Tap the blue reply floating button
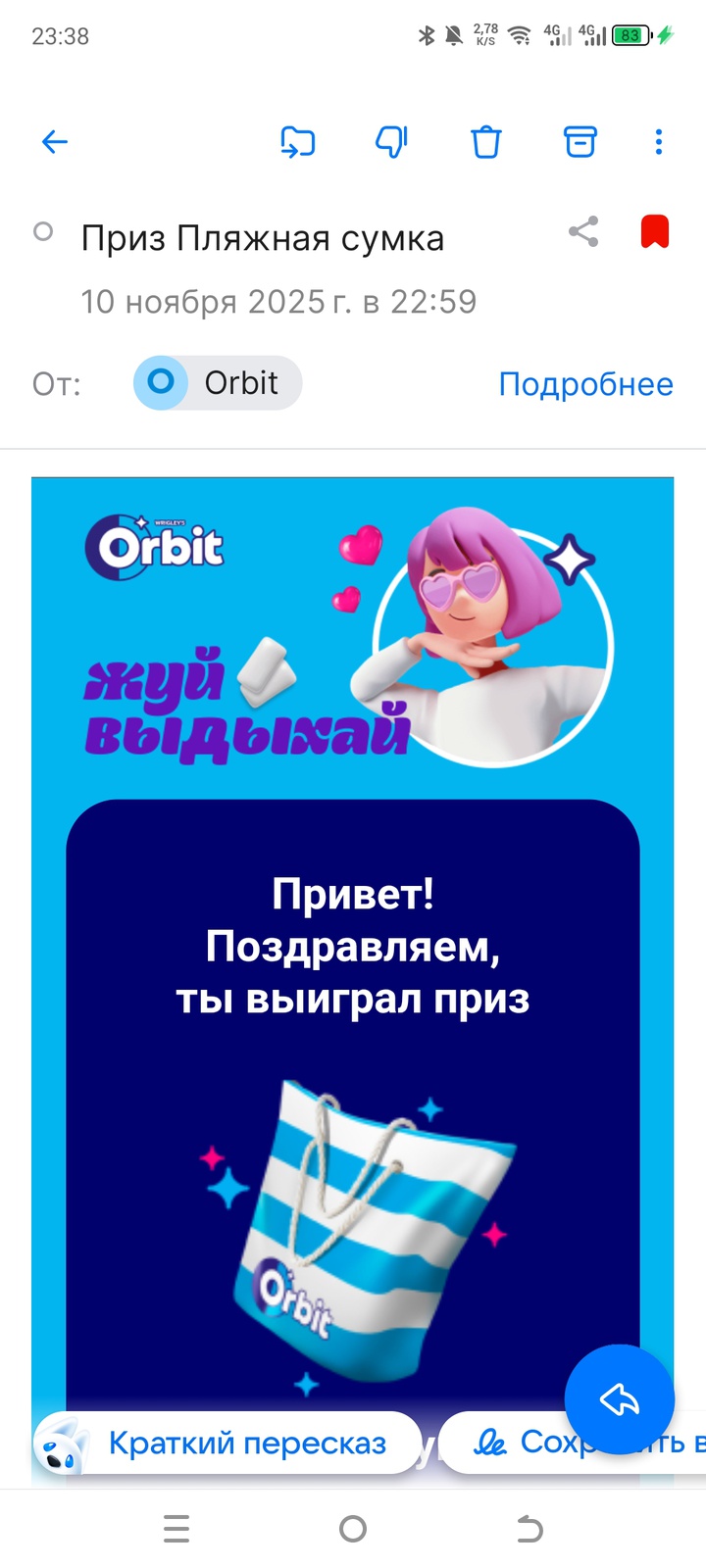 (620, 1399)
